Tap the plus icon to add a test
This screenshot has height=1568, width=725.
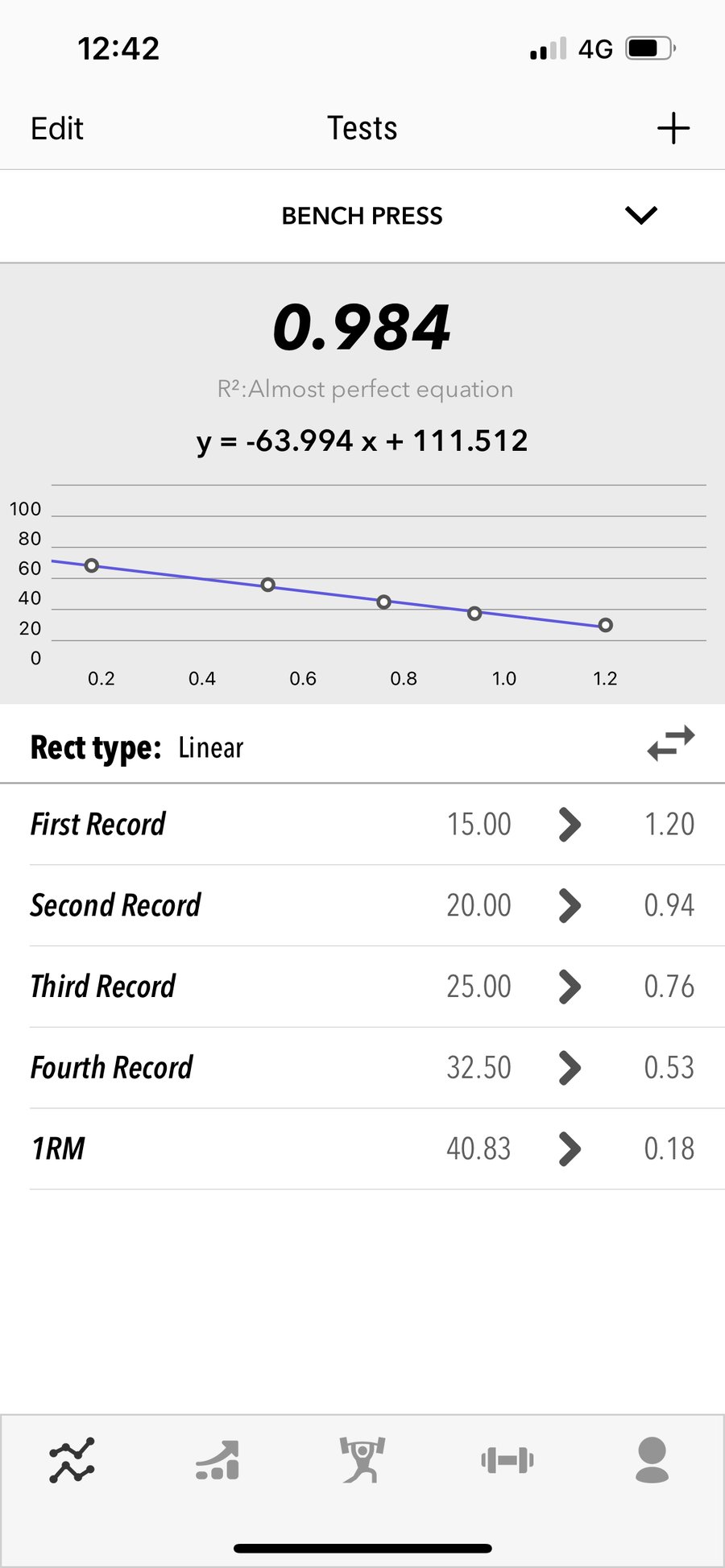coord(674,127)
